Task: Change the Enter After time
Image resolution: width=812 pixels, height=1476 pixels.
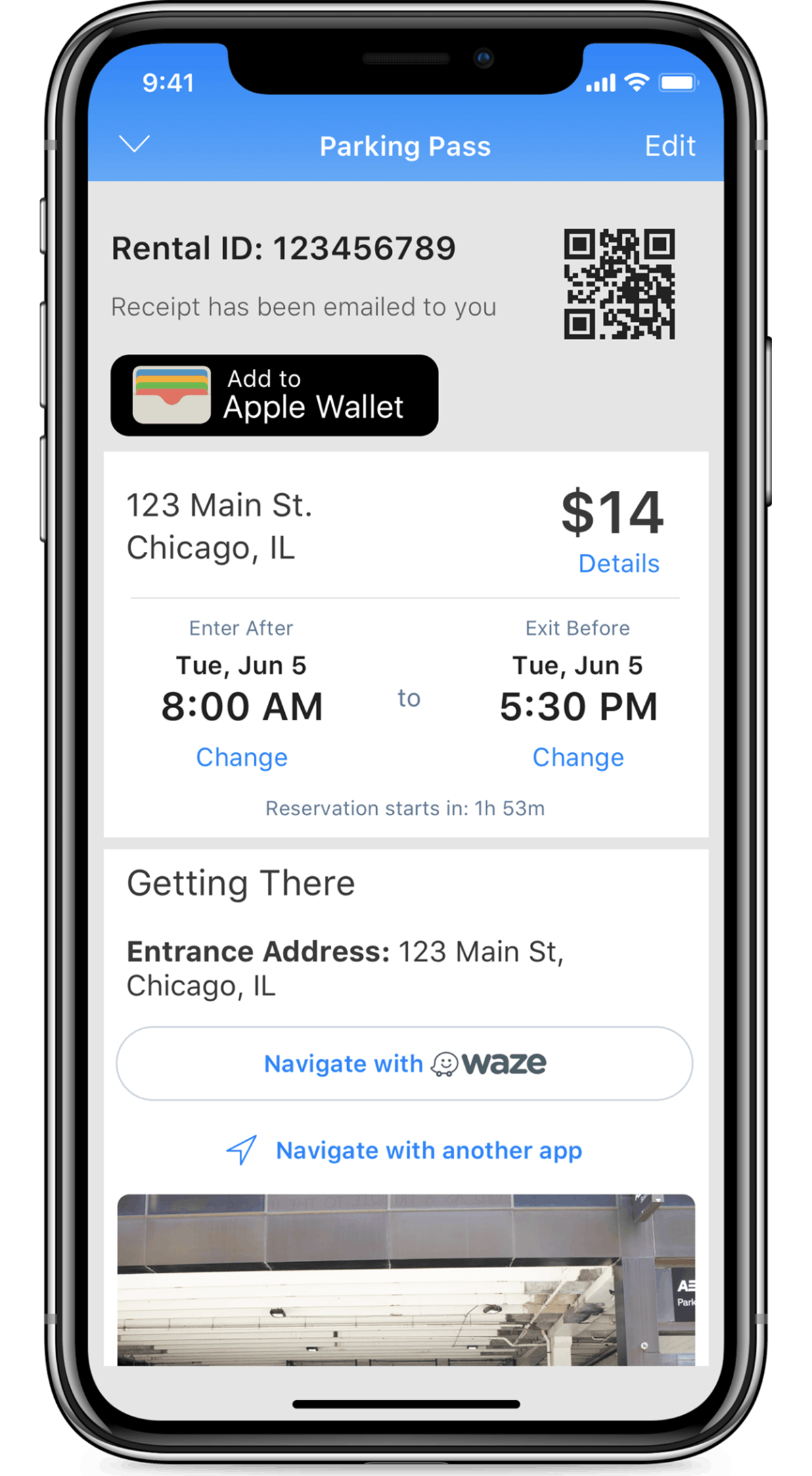Action: 242,757
